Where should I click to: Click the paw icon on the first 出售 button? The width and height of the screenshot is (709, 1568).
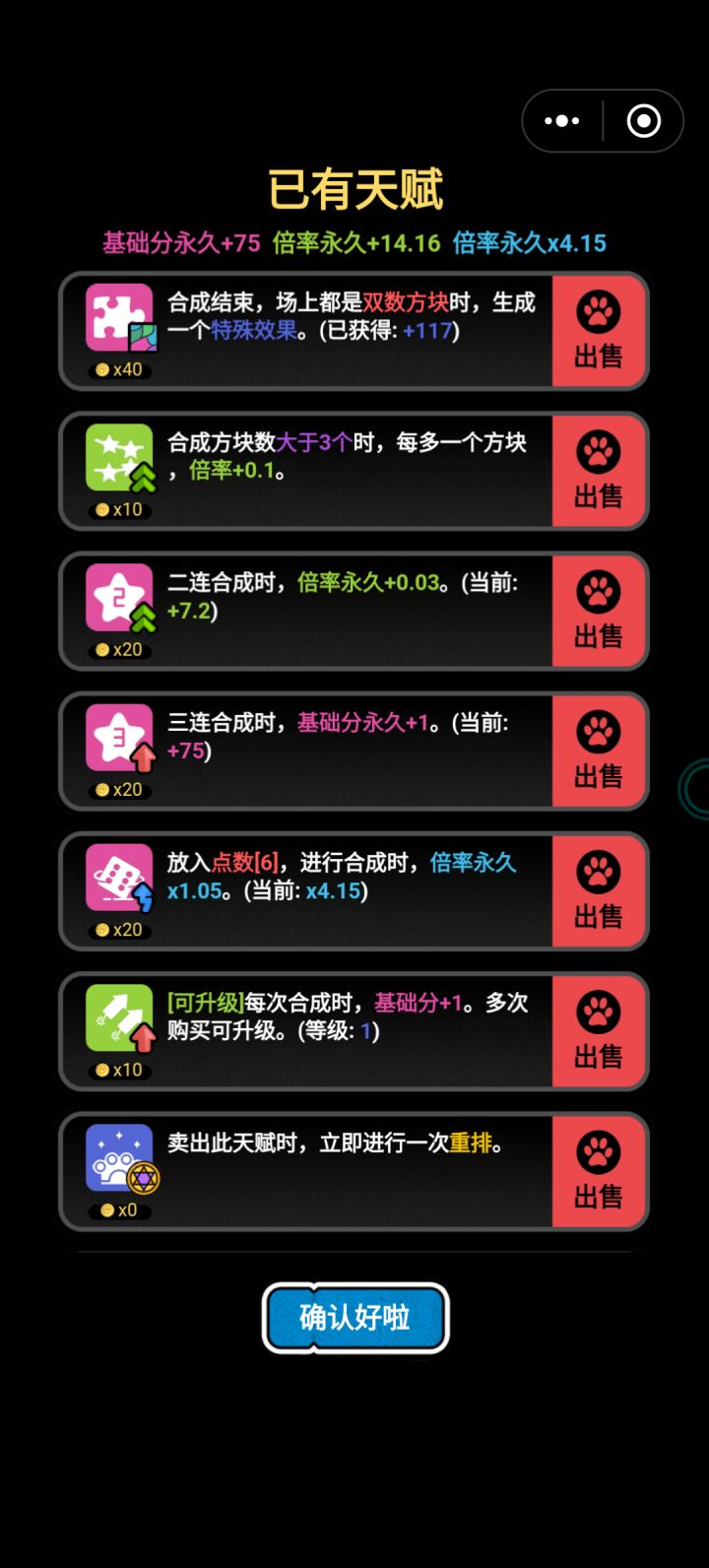pos(599,309)
